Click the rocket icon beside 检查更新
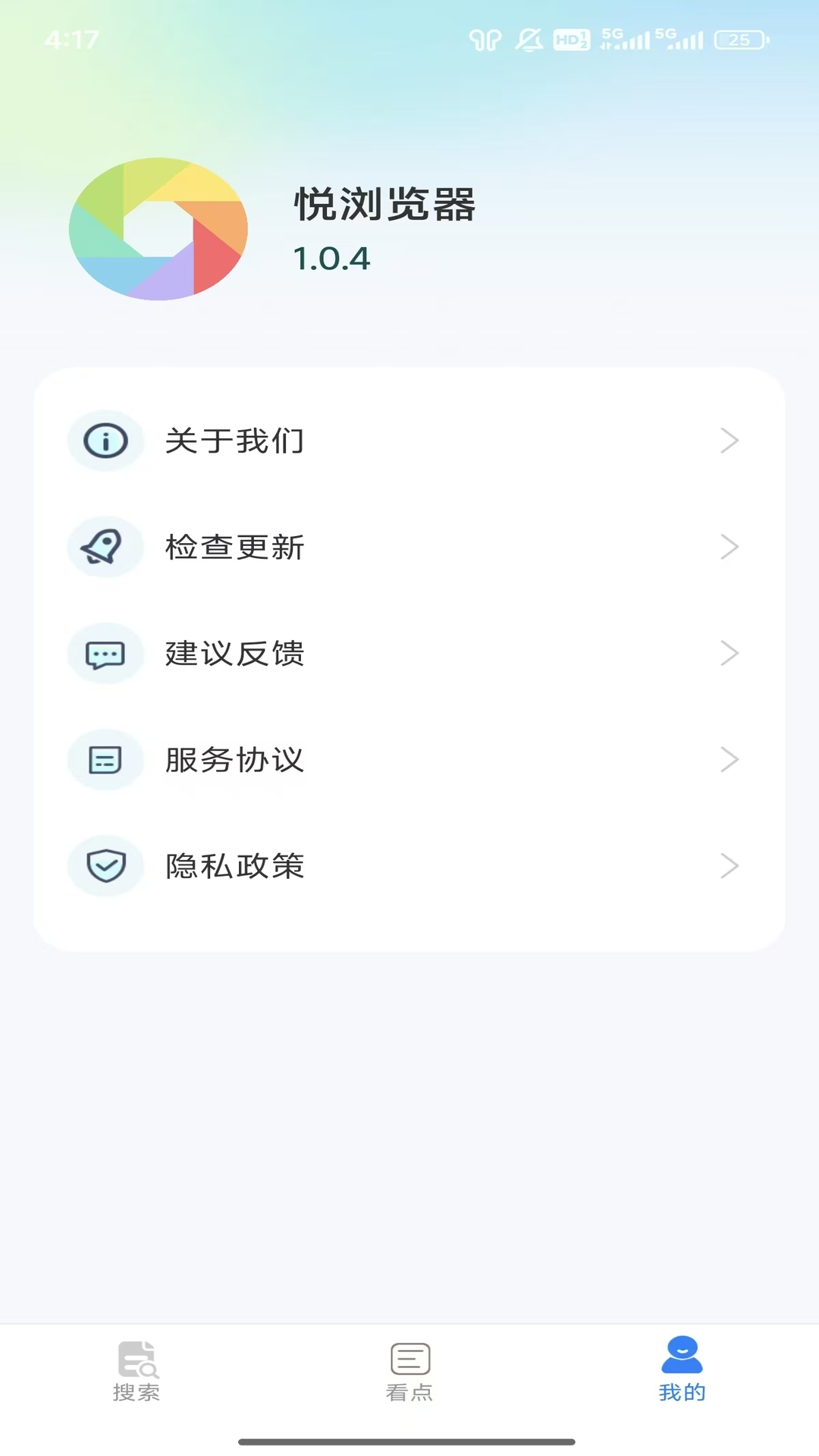 [x=105, y=547]
